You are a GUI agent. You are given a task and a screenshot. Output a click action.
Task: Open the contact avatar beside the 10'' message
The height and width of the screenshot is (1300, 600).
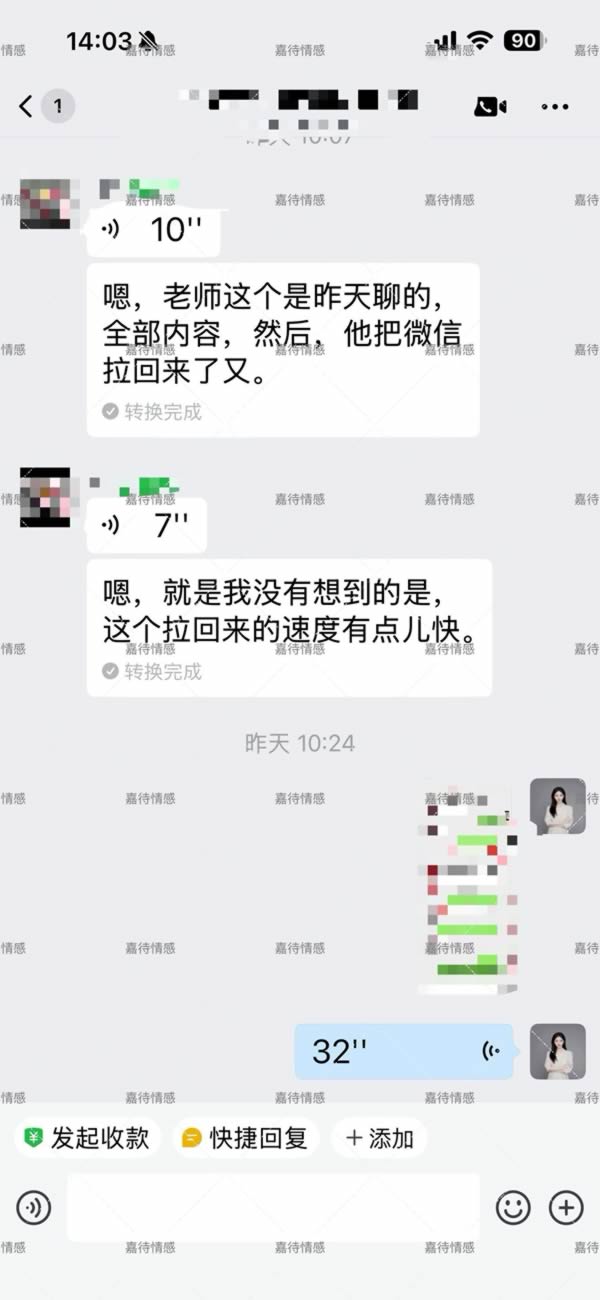(45, 205)
